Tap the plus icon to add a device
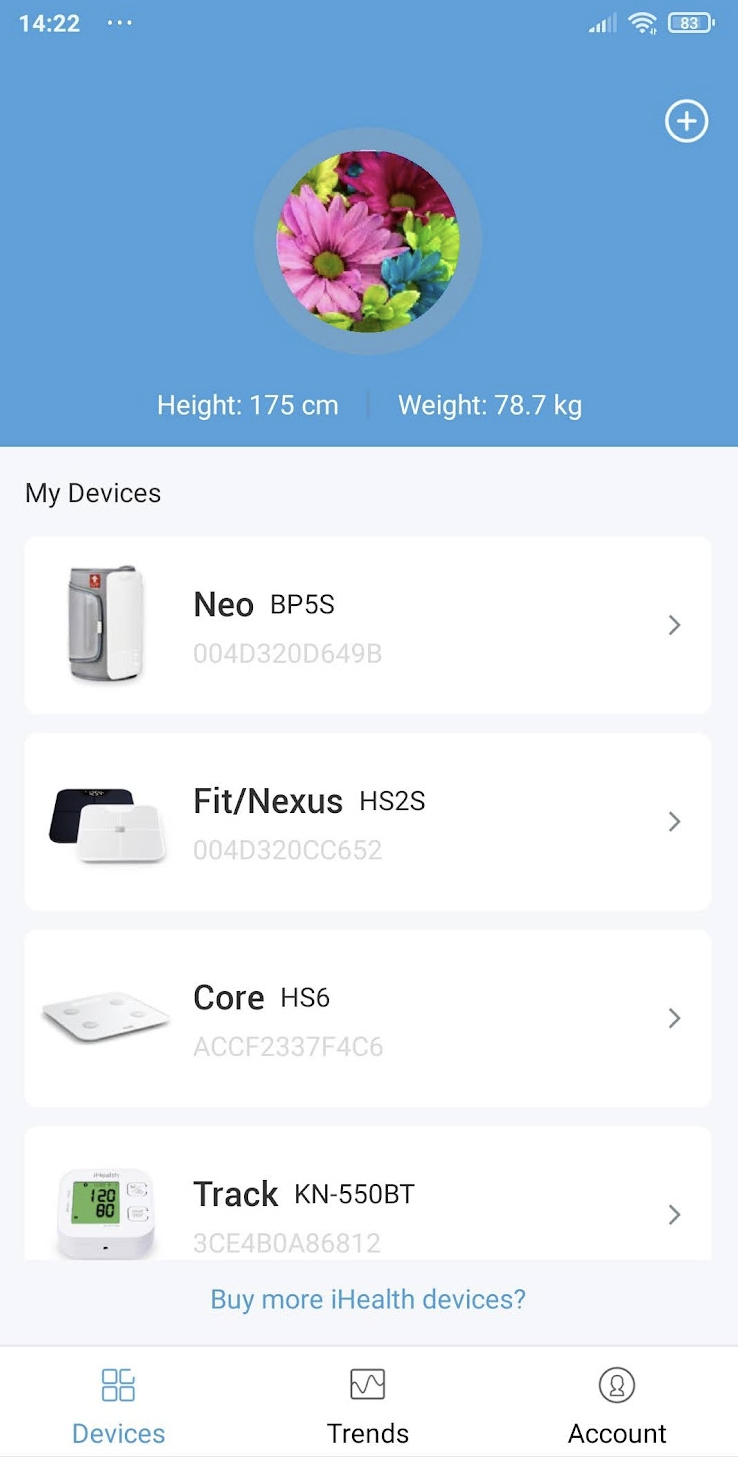Screen dimensions: 738x1462 (687, 122)
